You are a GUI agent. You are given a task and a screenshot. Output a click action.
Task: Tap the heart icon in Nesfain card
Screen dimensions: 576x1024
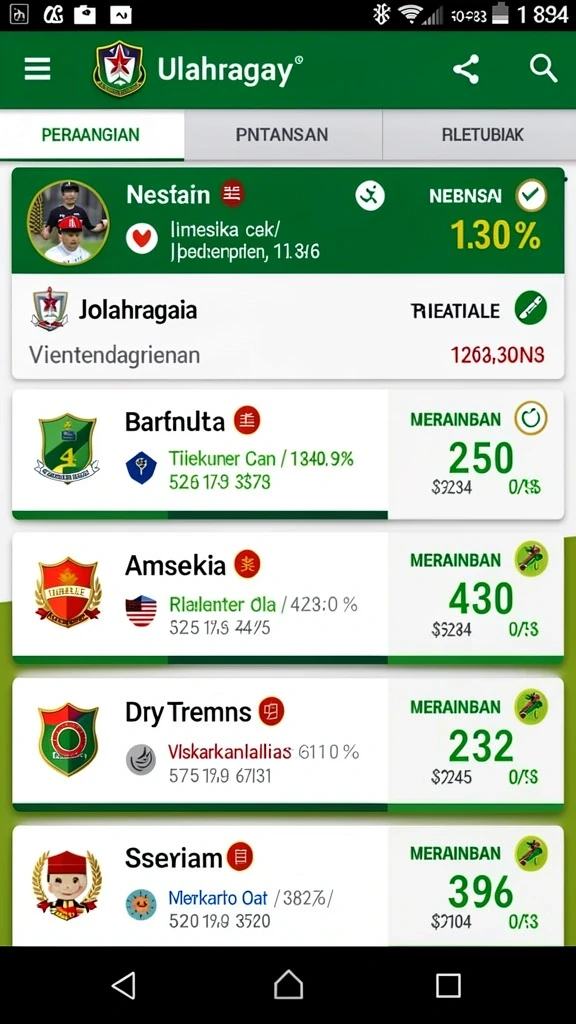point(142,238)
